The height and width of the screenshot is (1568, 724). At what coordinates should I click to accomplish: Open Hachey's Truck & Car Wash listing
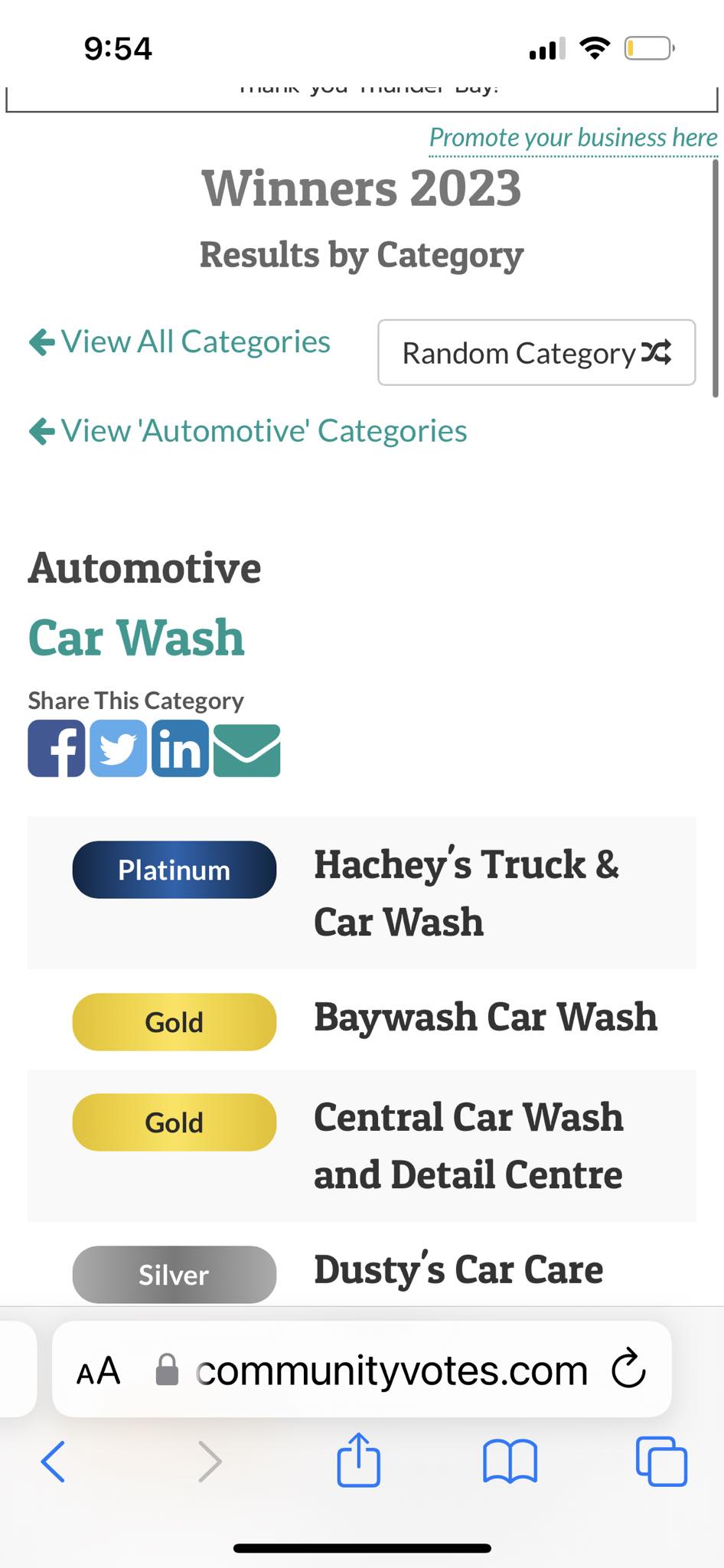pos(466,893)
